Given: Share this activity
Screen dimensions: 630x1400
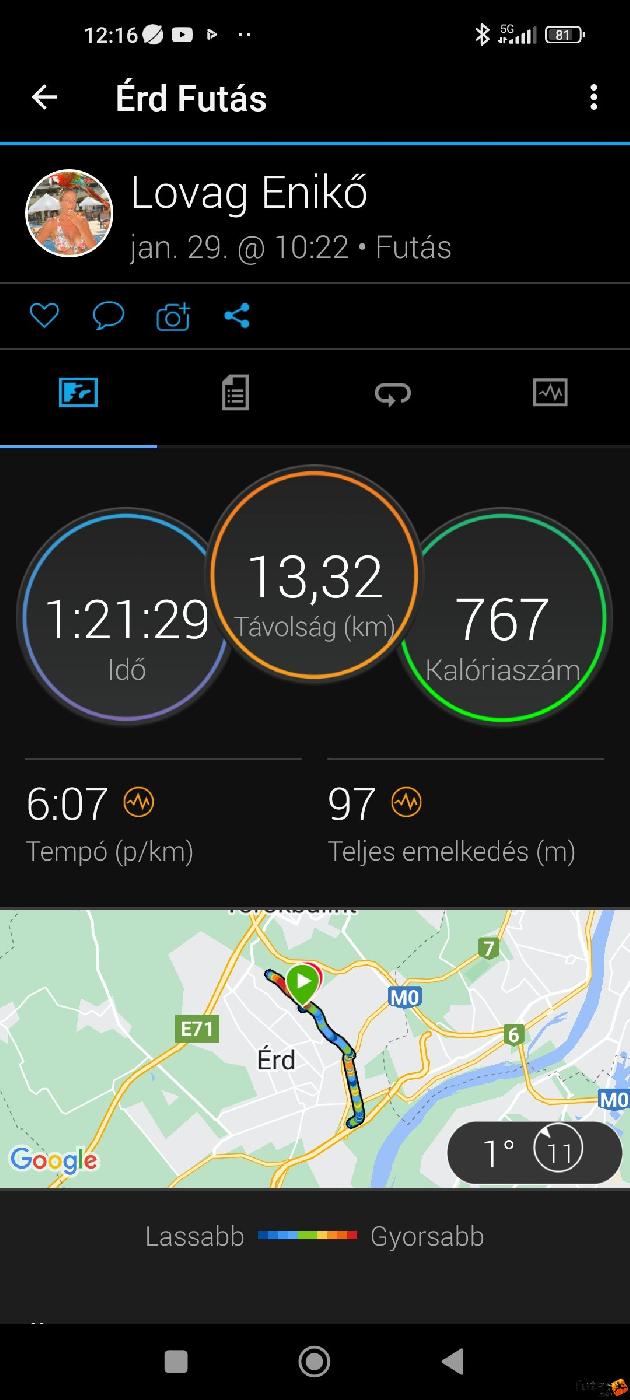Looking at the screenshot, I should [x=237, y=316].
